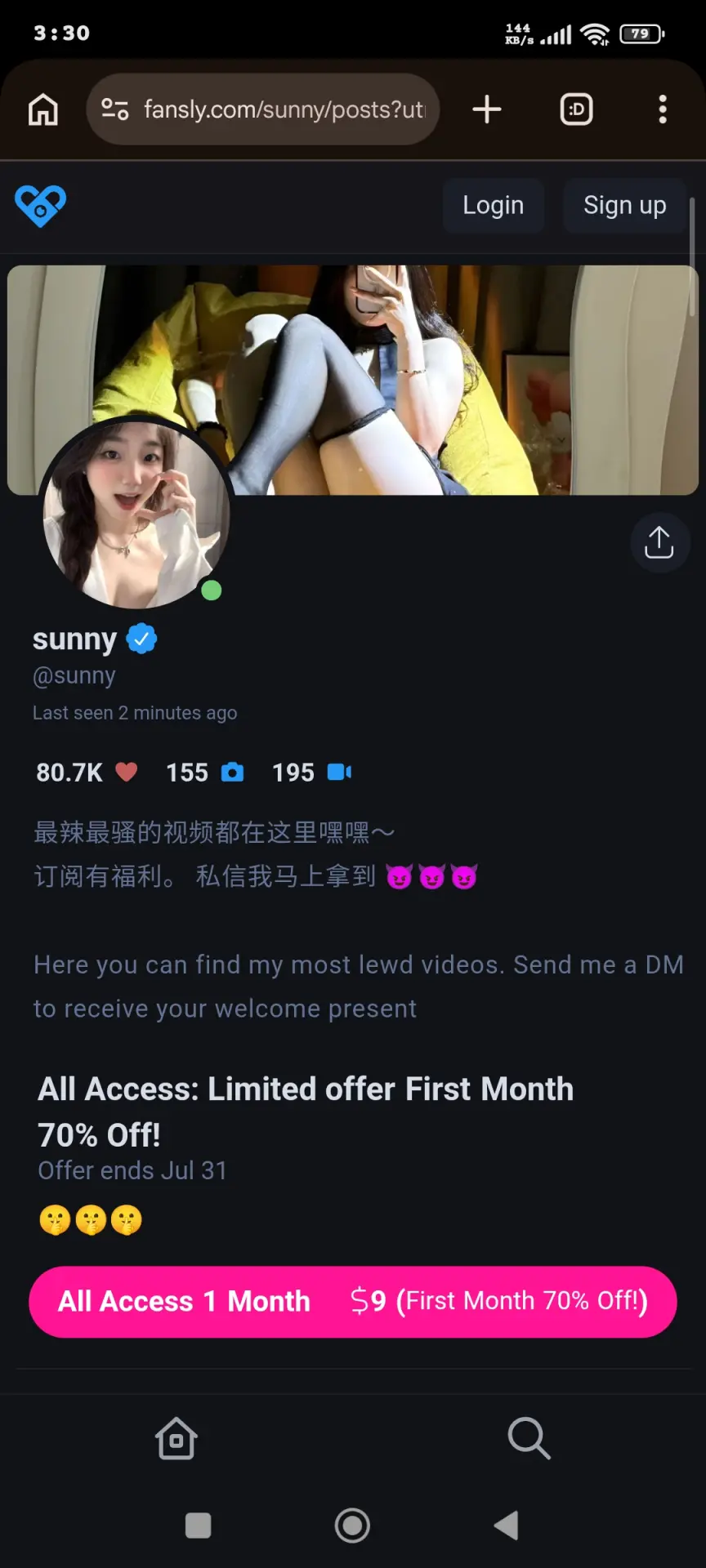
Task: Tap the system back button
Action: [x=507, y=1526]
